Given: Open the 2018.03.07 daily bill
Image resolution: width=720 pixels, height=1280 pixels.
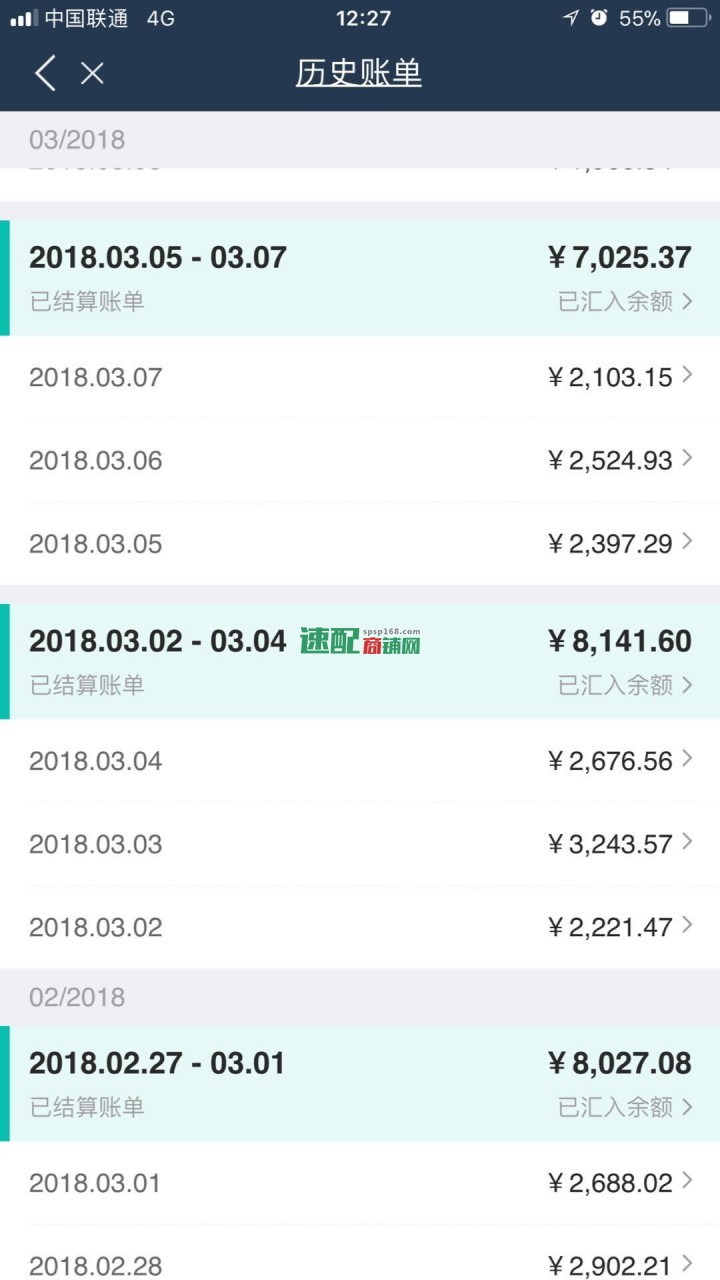Looking at the screenshot, I should tap(360, 377).
